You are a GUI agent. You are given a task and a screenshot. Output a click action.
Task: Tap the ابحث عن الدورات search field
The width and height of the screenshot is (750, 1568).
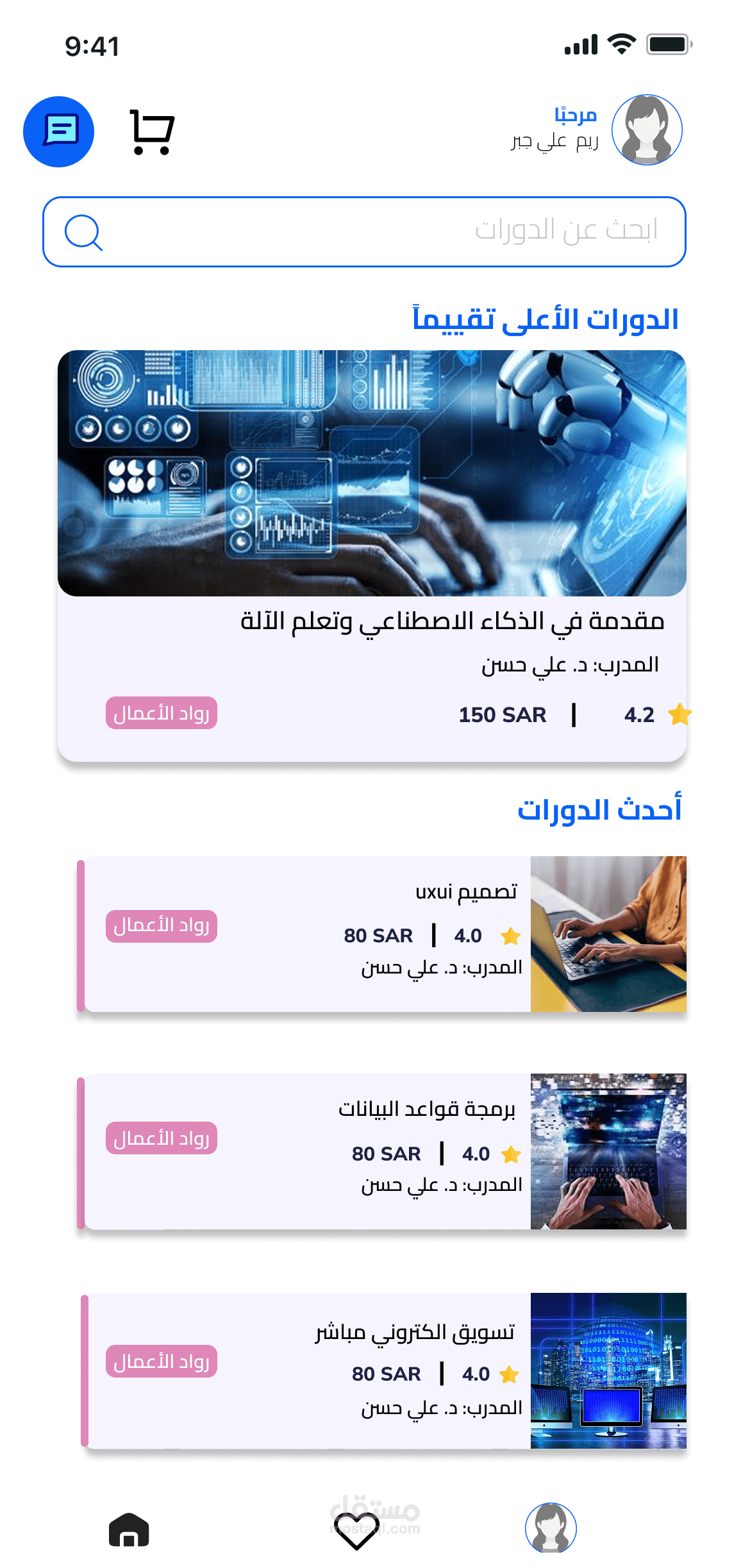click(364, 232)
